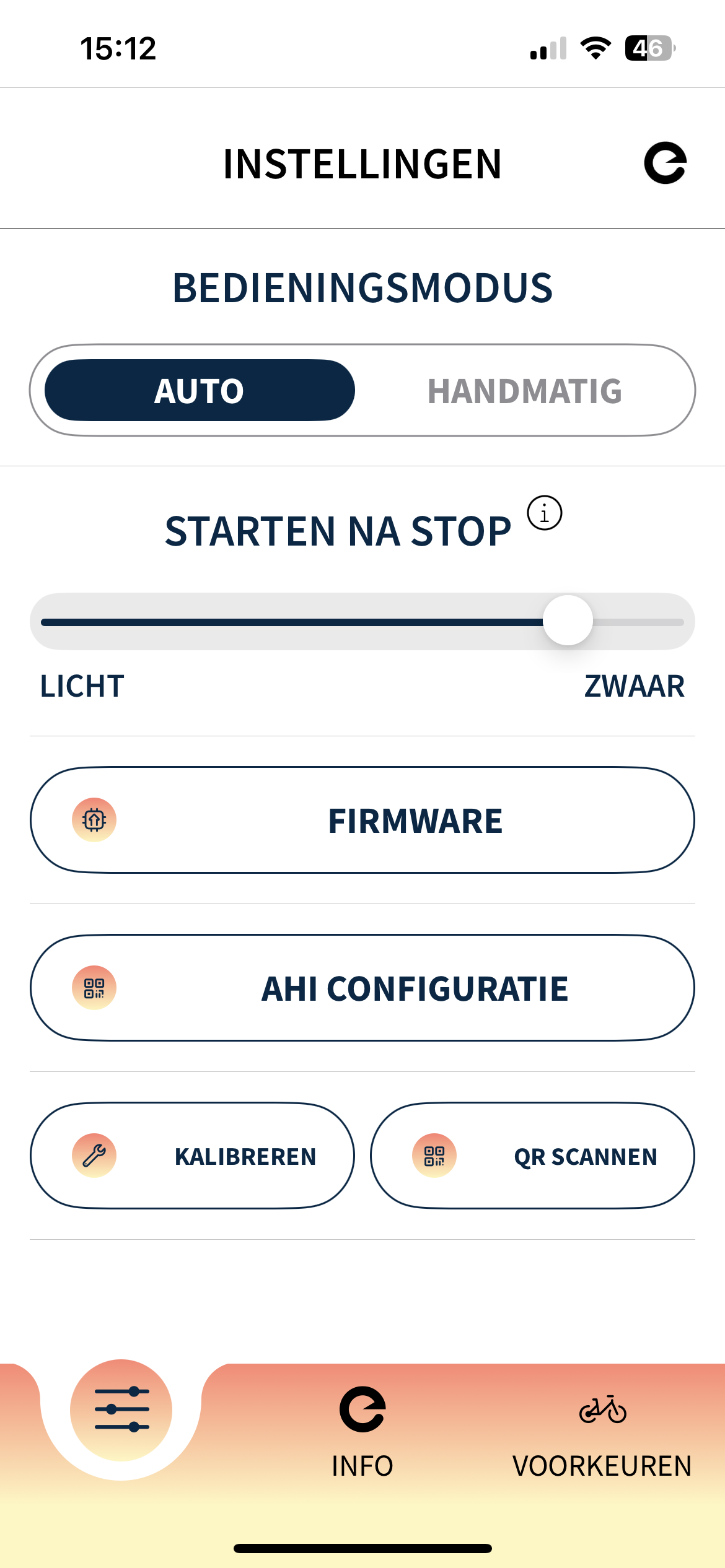
Task: Open AHI CONFIGURATIE
Action: pos(362,988)
